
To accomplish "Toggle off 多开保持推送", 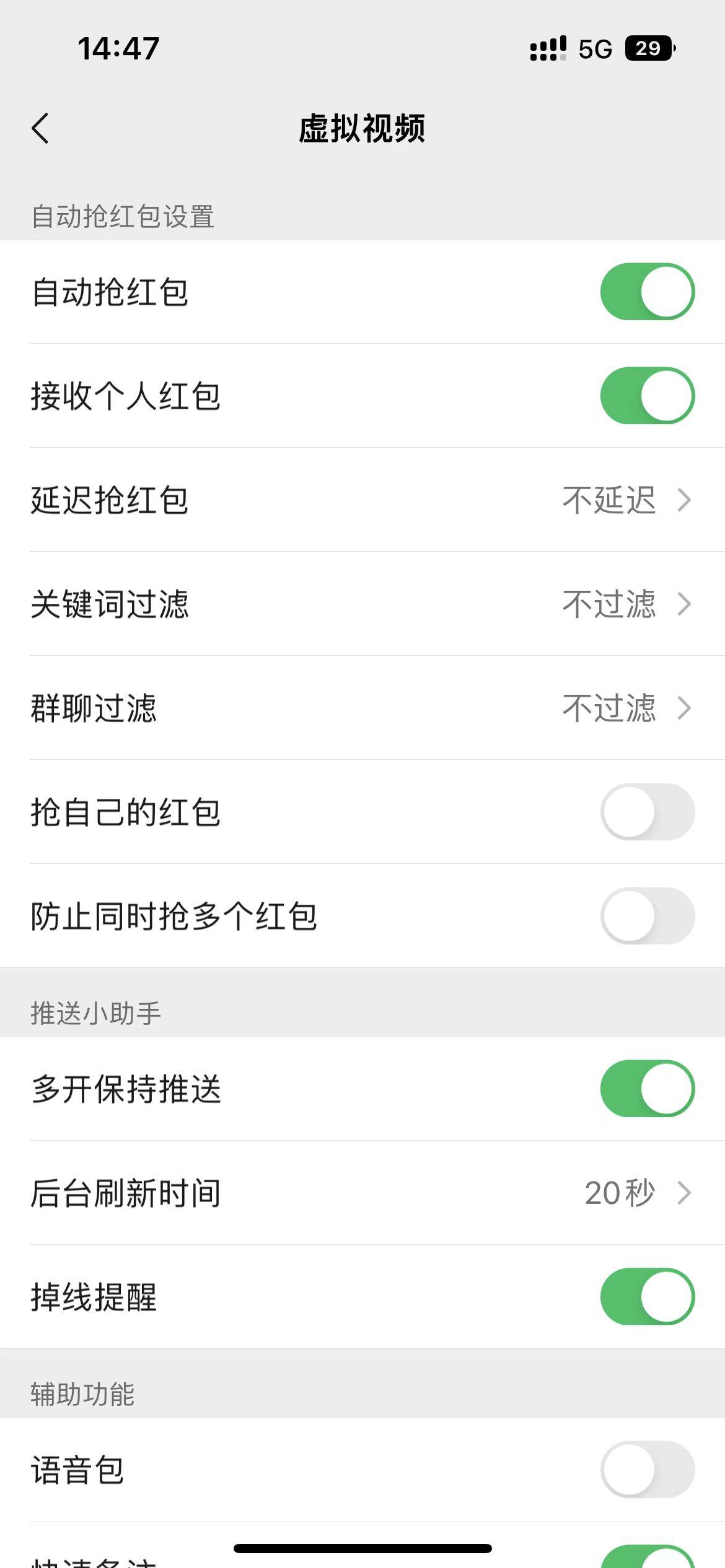I will pos(647,1089).
